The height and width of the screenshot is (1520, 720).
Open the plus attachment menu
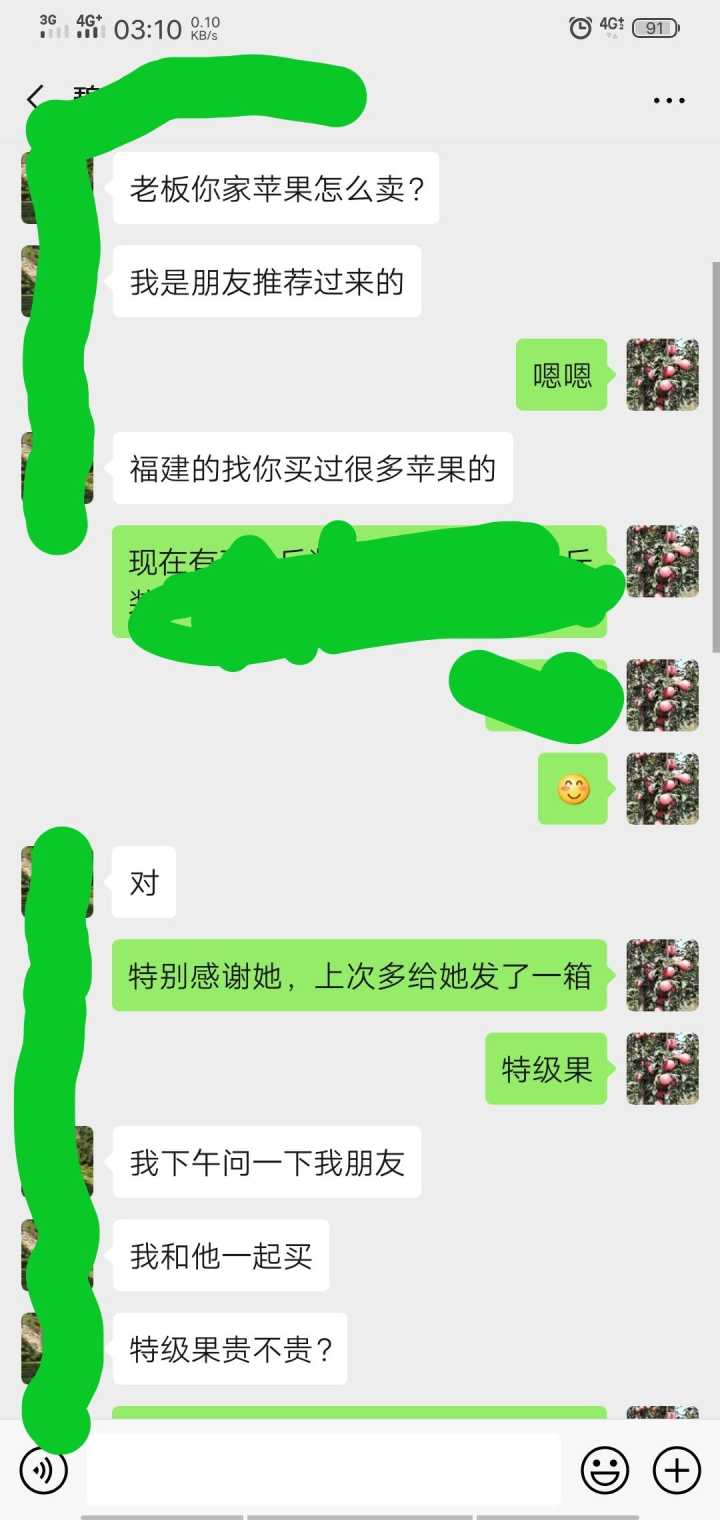coord(677,1470)
